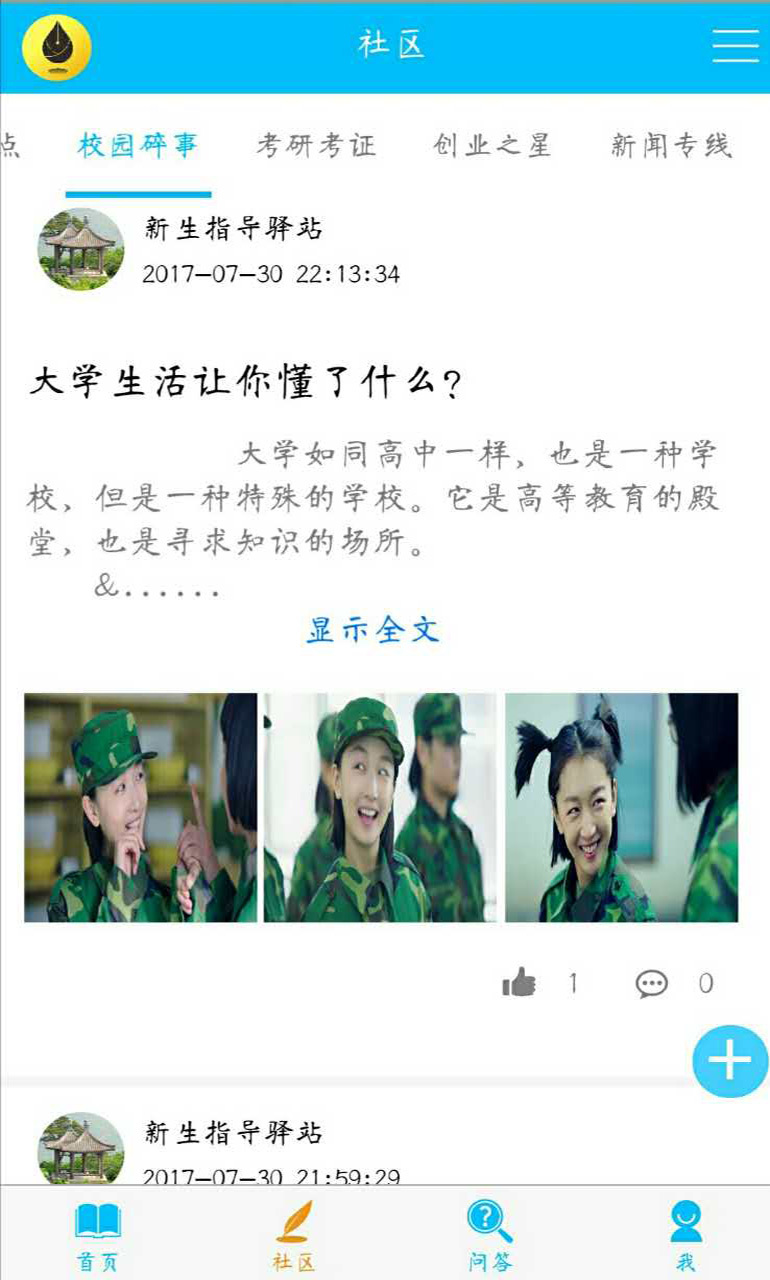Go to the 首页 tab
Viewport: 770px width, 1280px height.
click(97, 1234)
